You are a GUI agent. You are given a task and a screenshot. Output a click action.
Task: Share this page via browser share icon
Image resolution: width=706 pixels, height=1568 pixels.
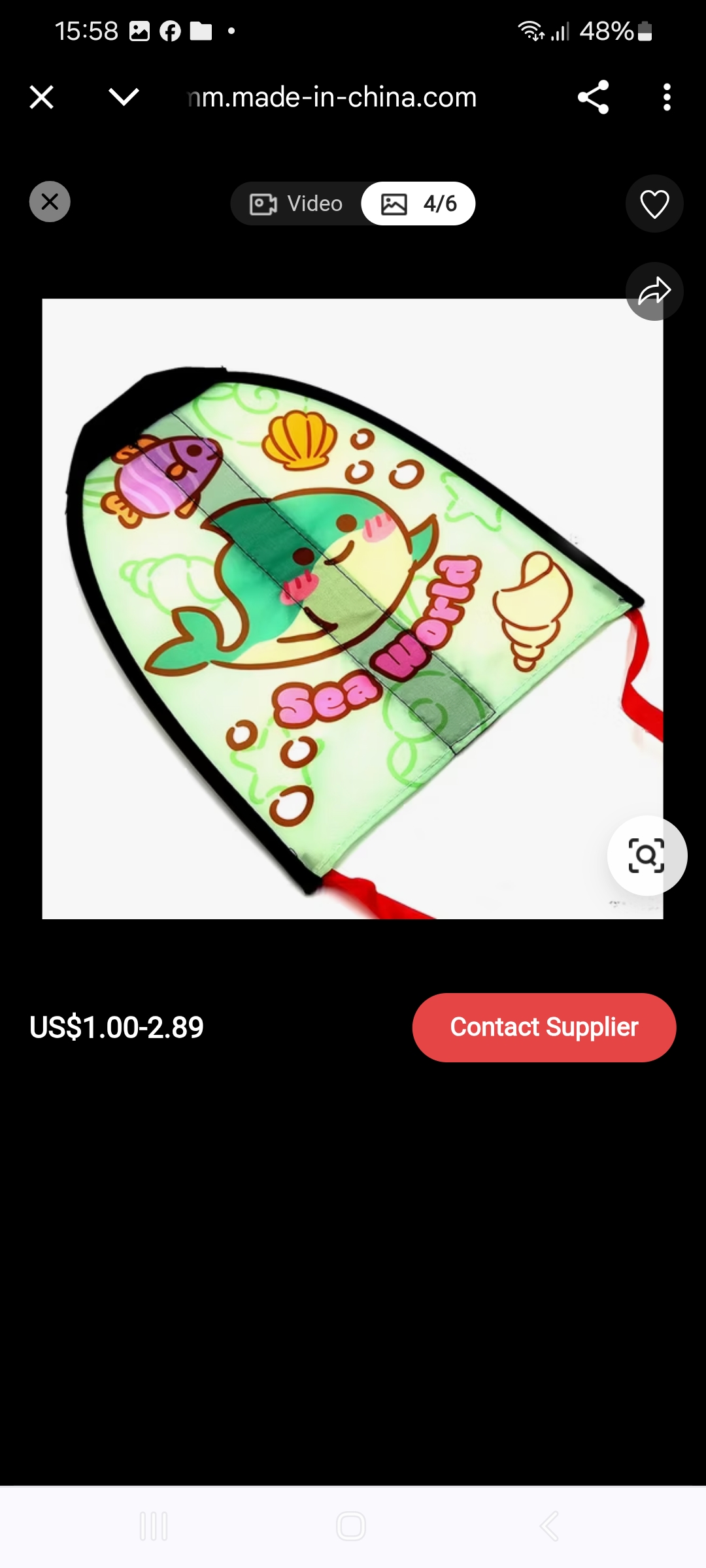click(593, 97)
